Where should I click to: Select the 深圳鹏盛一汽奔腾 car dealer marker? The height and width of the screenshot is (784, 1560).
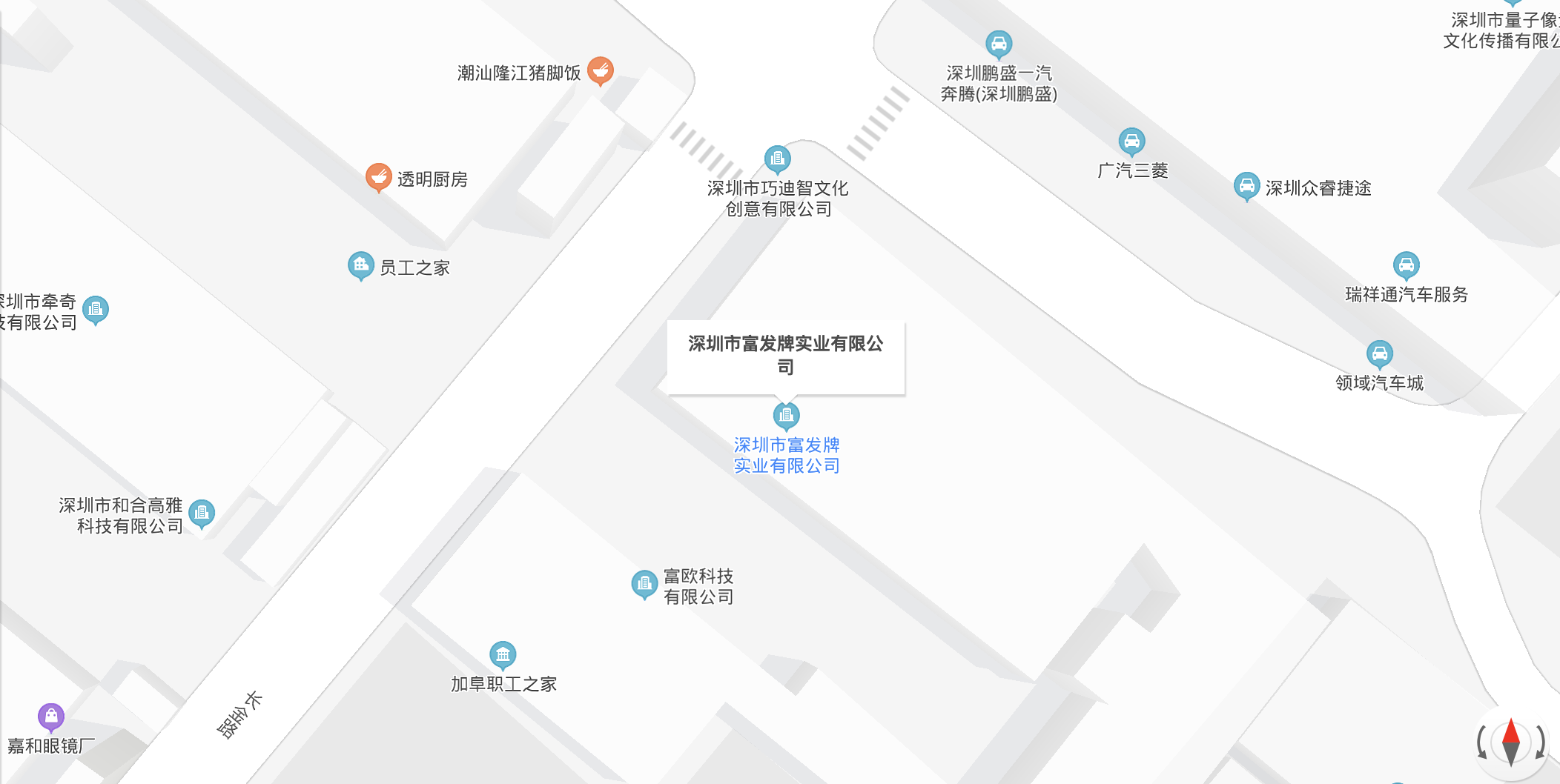(x=999, y=44)
